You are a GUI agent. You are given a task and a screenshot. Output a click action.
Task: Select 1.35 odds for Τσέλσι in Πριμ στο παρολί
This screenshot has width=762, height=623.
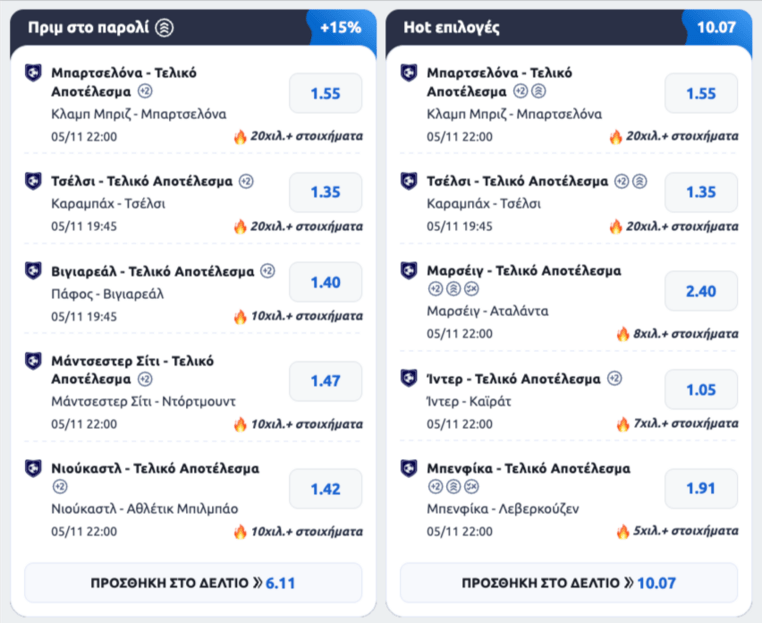[x=325, y=192]
